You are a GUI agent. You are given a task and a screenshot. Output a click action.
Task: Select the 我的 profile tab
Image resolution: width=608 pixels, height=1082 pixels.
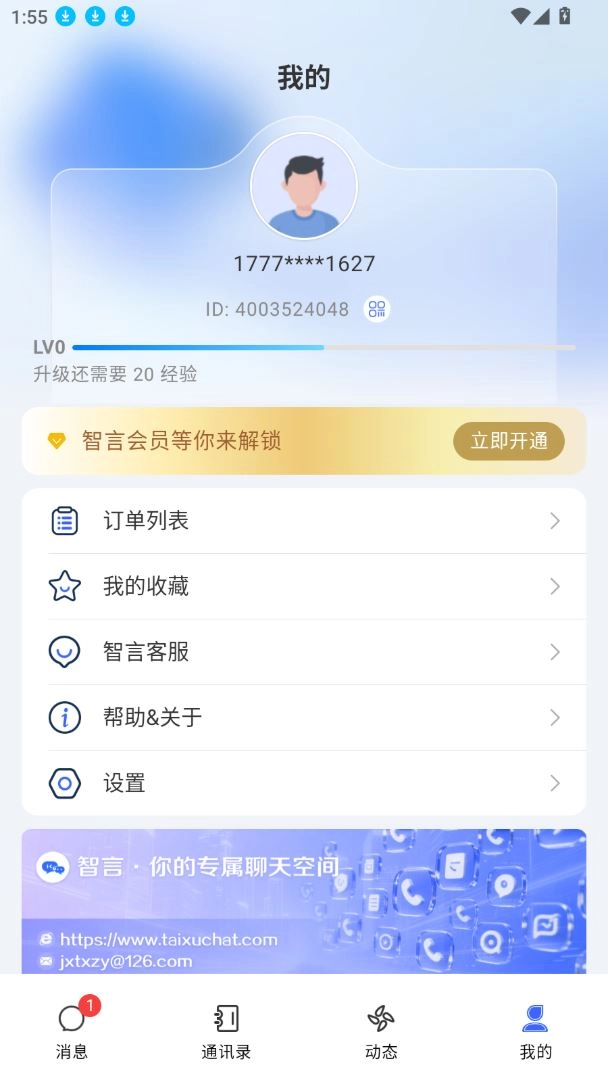(535, 1031)
